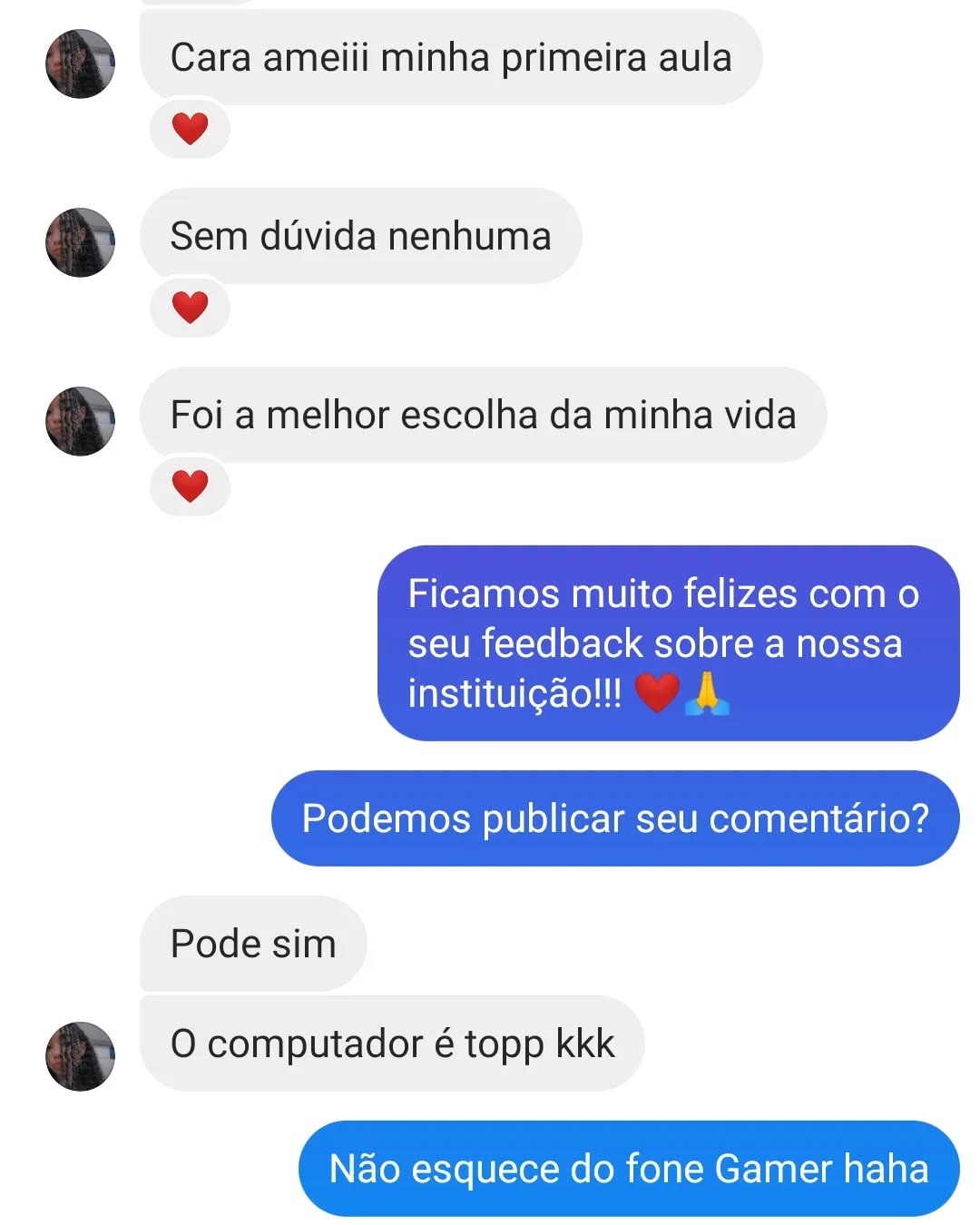Open sender's avatar beside "Cara ameiii minha primeira aula"
980x1225 pixels.
[80, 64]
